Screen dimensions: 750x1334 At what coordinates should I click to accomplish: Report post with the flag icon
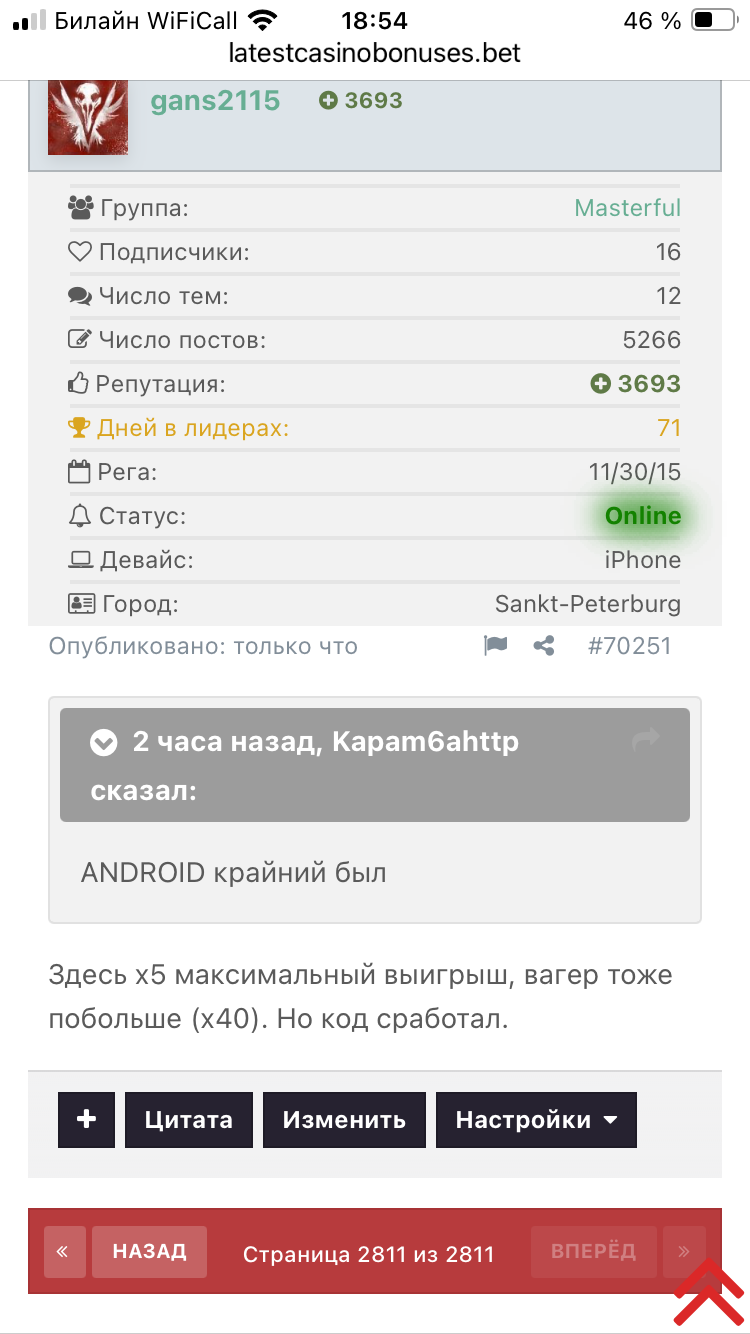coord(495,646)
